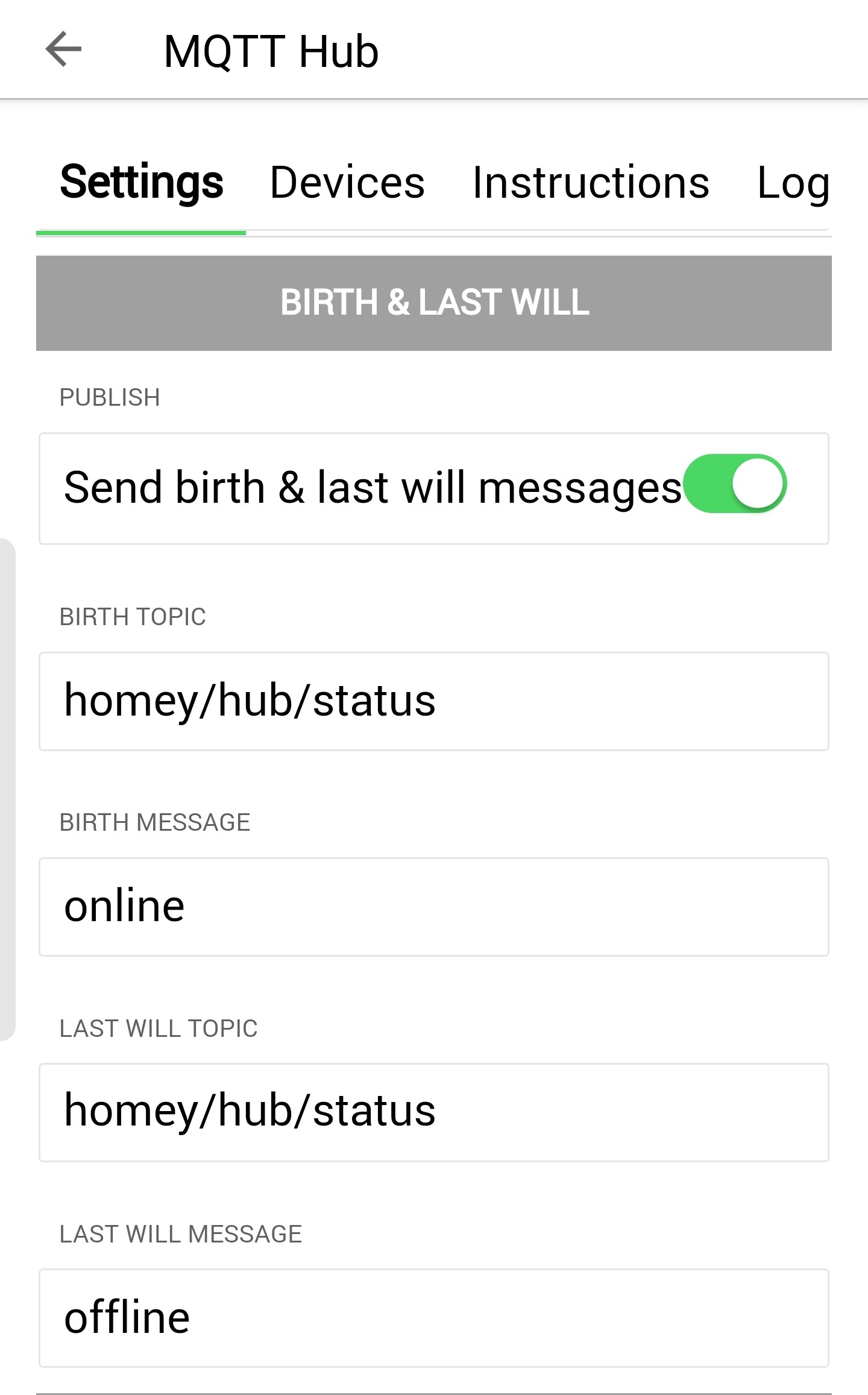This screenshot has width=868, height=1395.
Task: Switch to the Devices tab
Action: [x=347, y=183]
